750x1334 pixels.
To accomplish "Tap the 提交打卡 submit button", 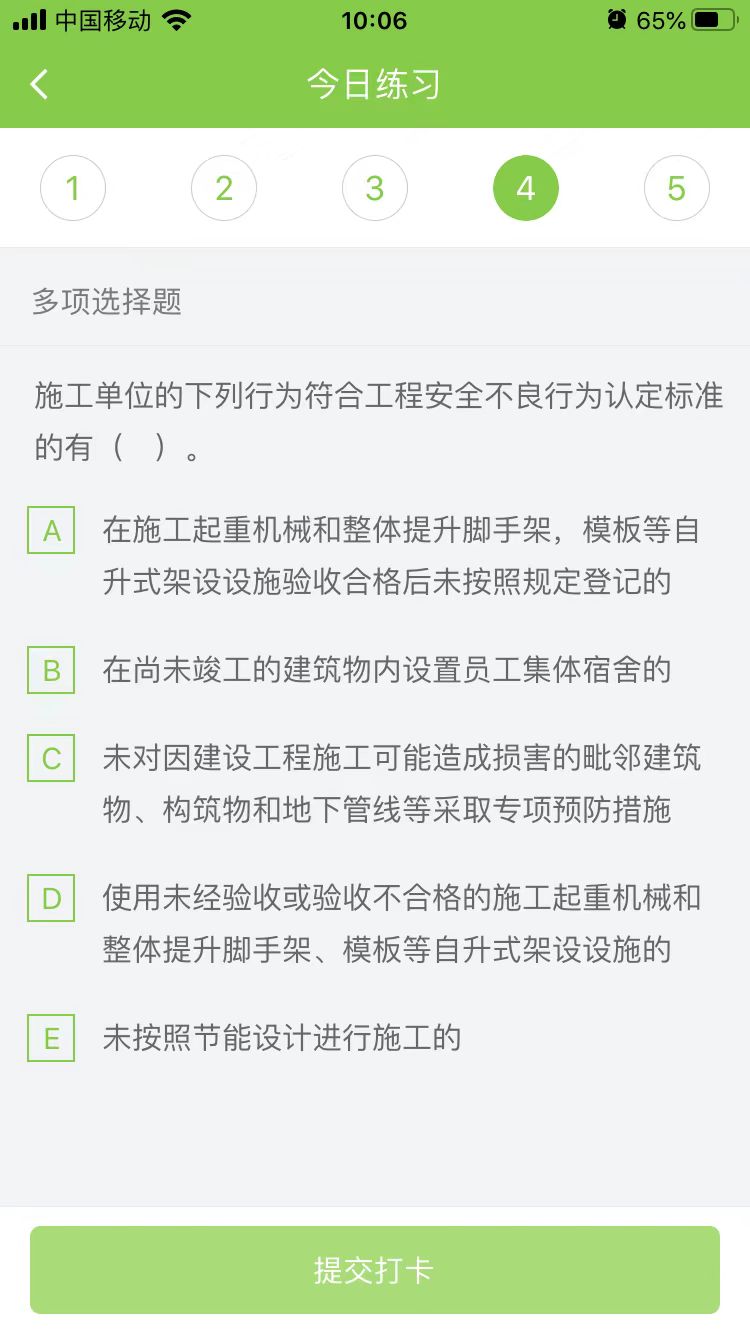I will click(375, 1270).
